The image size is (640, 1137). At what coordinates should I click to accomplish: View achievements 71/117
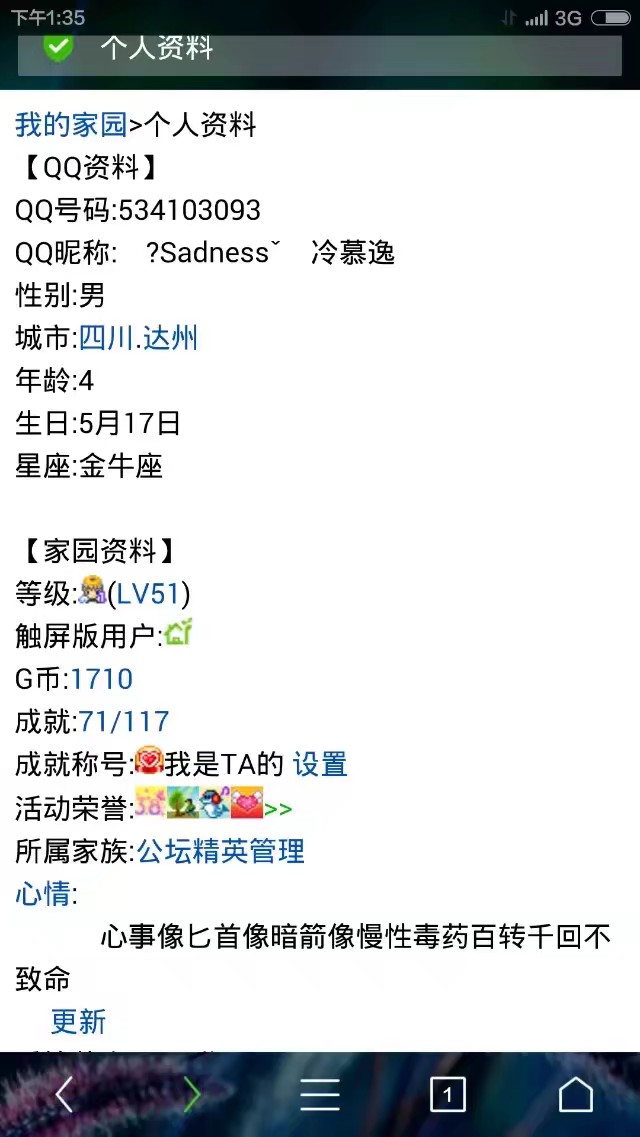point(124,722)
